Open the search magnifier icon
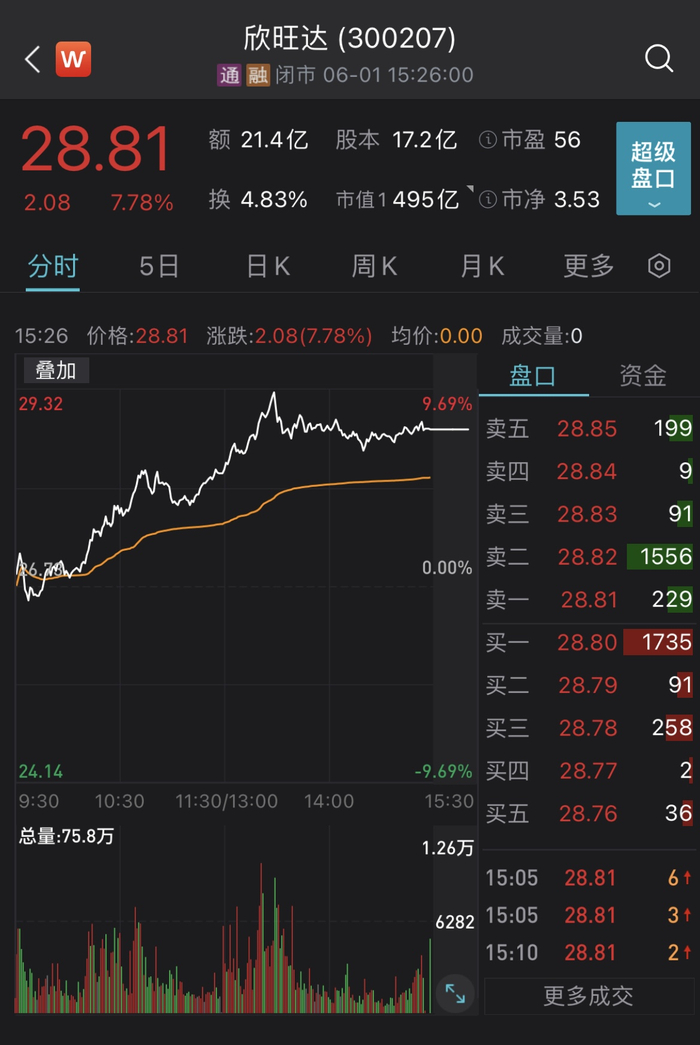 pos(659,58)
